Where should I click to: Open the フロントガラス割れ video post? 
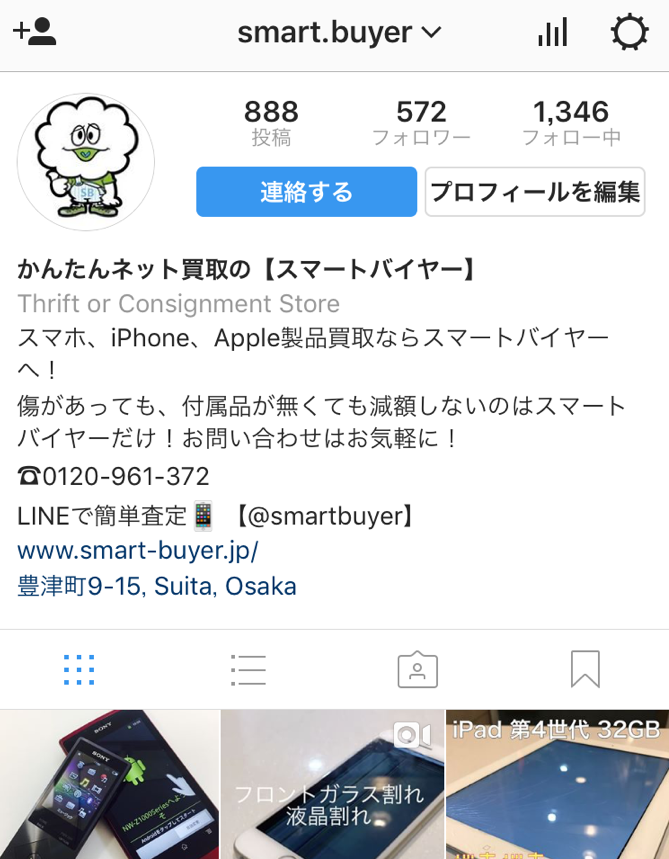[333, 785]
